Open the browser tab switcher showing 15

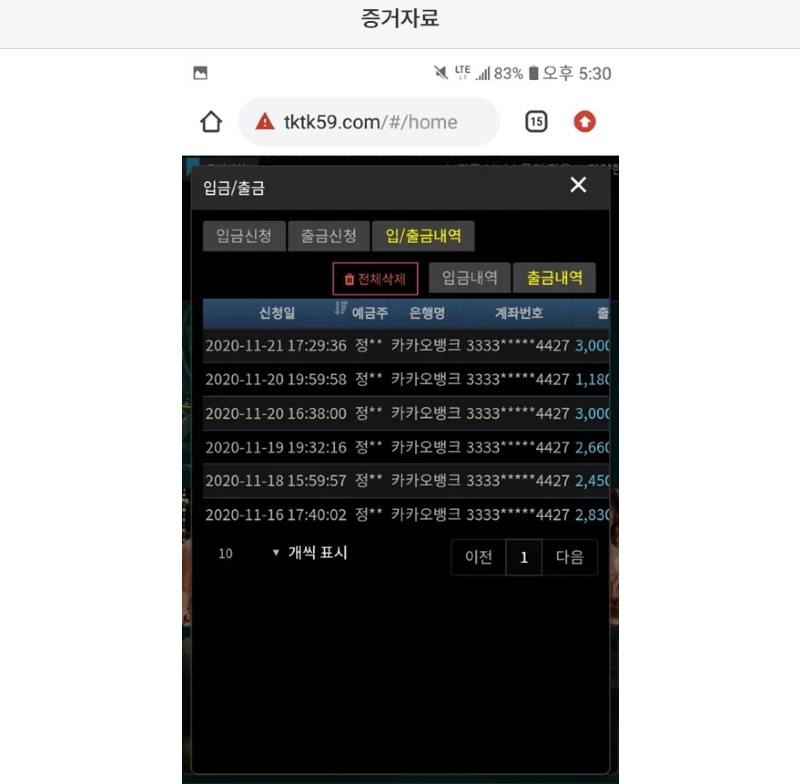tap(536, 122)
